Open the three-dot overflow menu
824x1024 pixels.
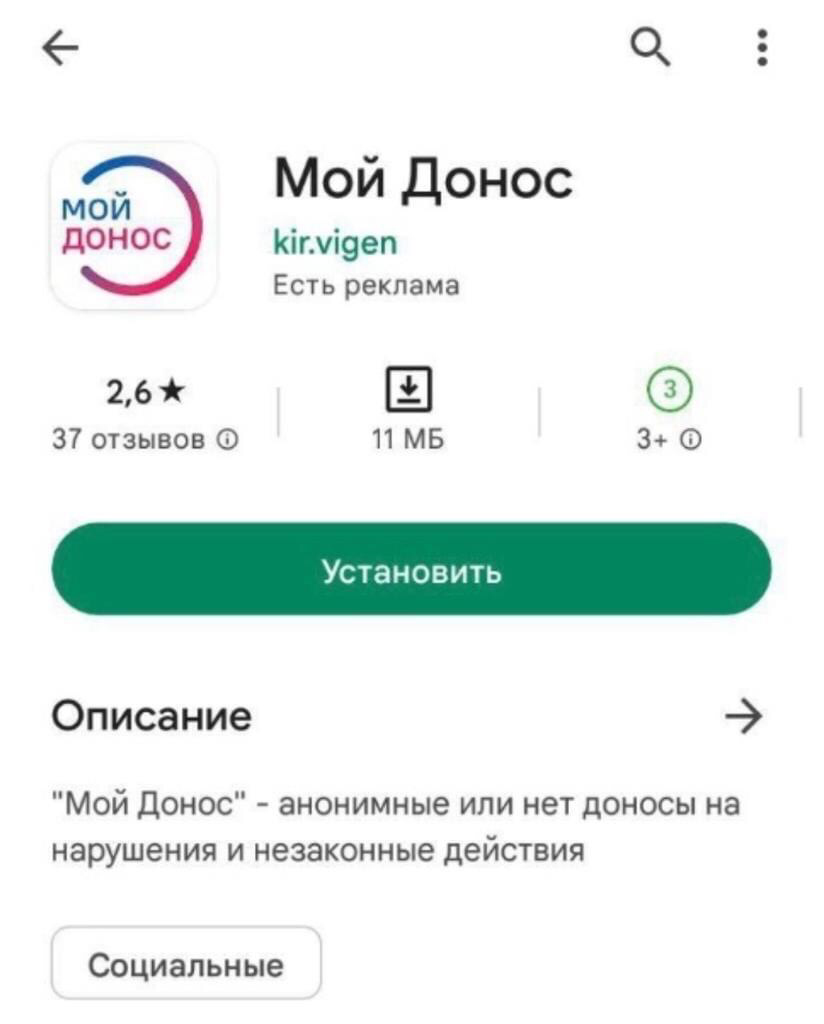(x=762, y=47)
